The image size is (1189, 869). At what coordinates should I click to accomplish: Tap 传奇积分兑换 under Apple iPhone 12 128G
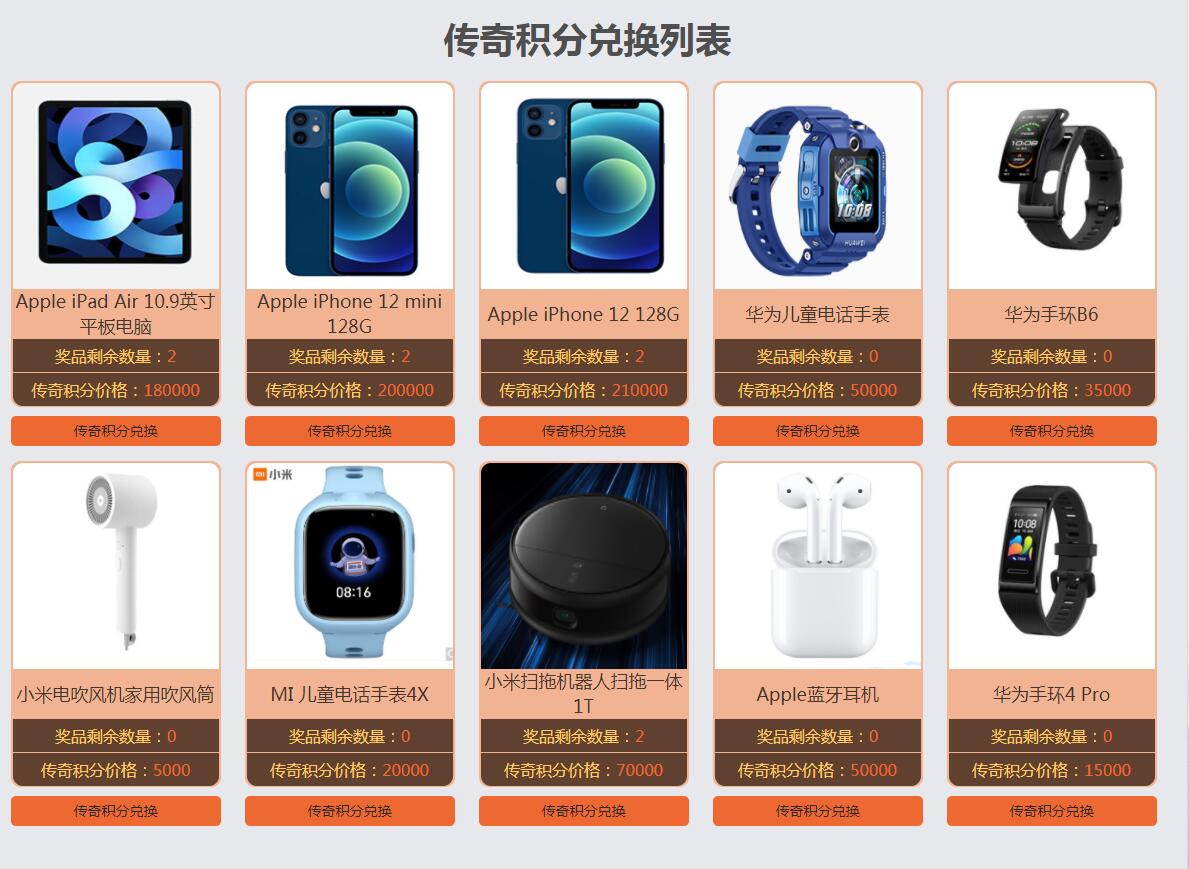(x=583, y=431)
